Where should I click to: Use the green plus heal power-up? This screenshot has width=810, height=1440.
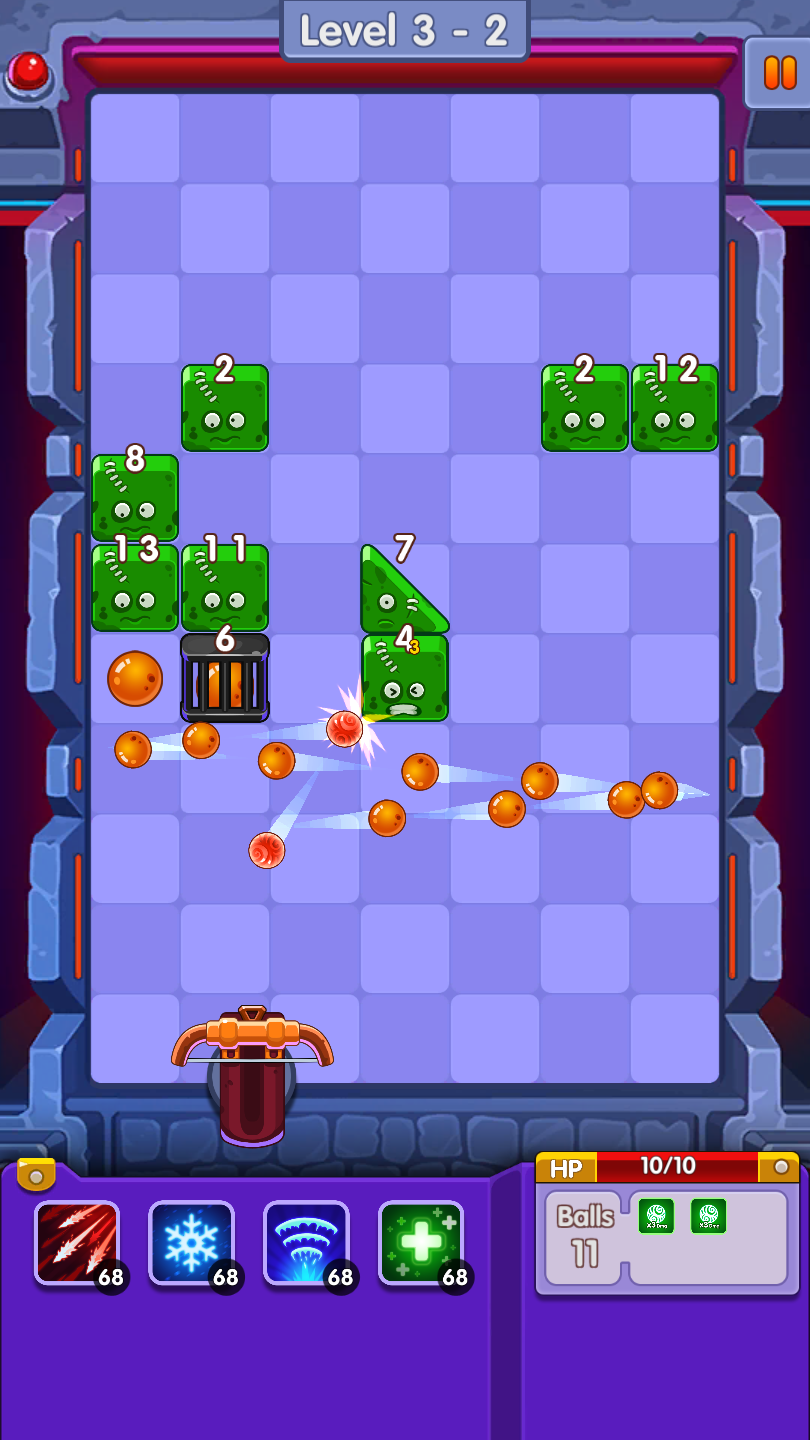click(421, 1243)
